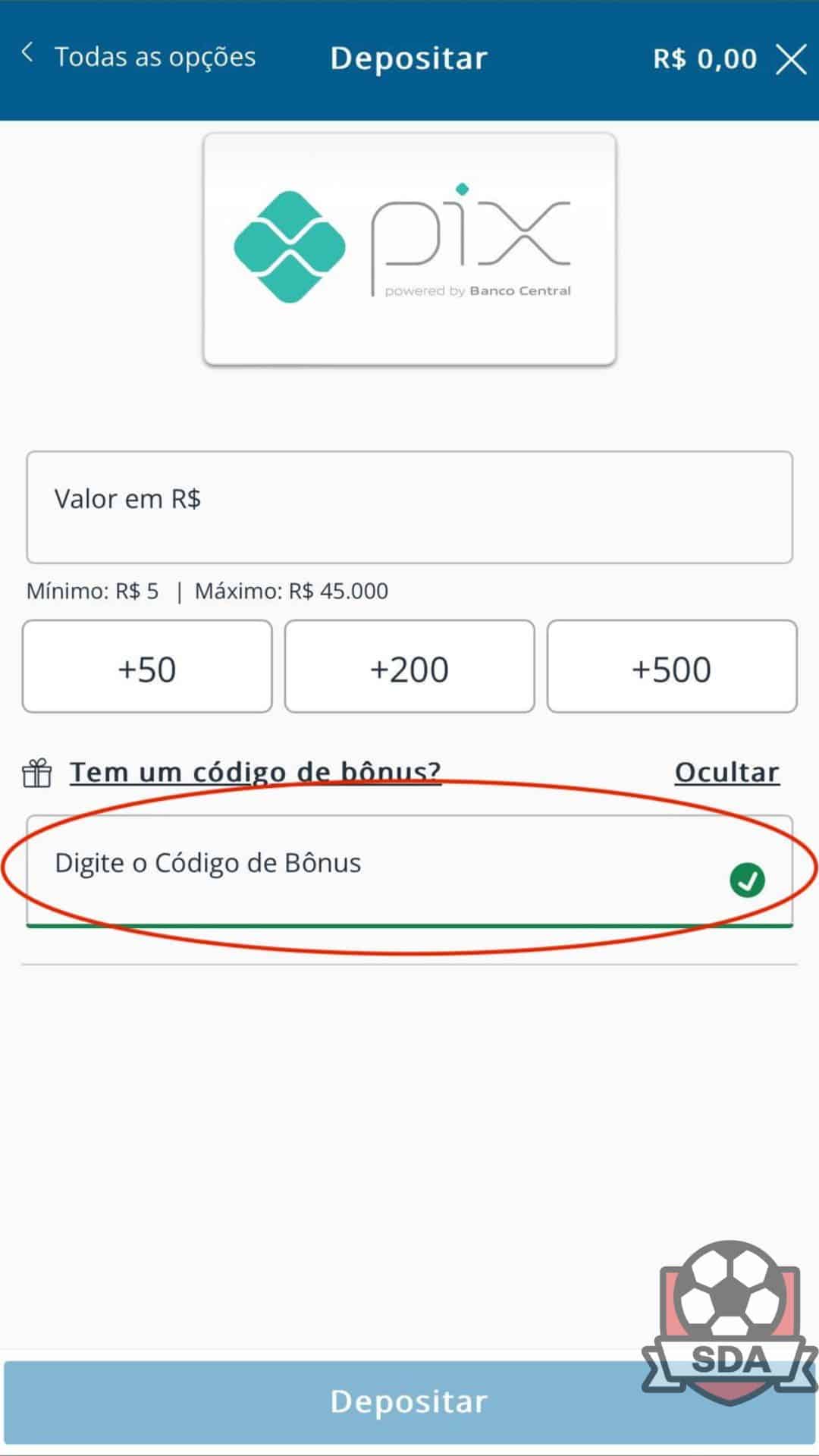Image resolution: width=819 pixels, height=1456 pixels.
Task: Enter the Código de Bônus field
Action: point(409,871)
